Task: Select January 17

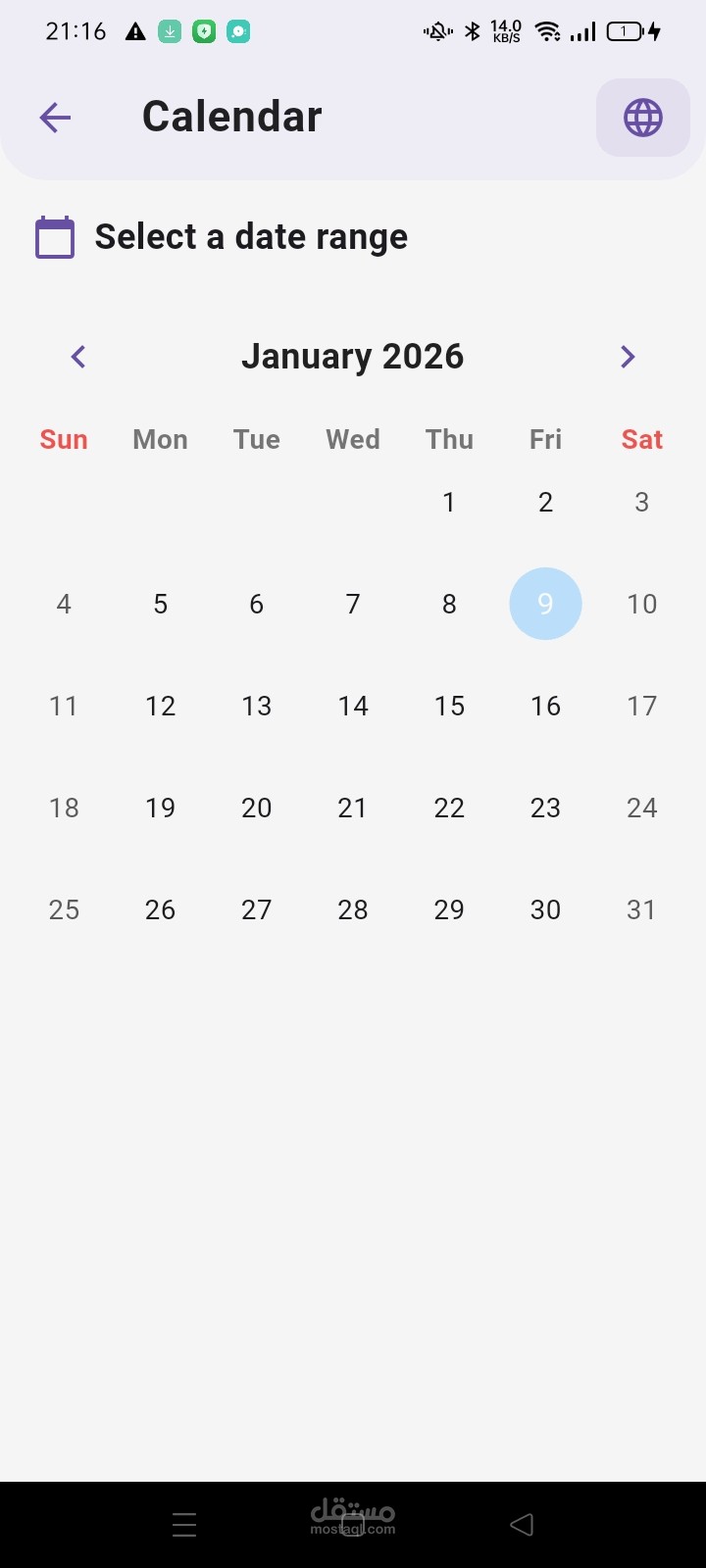Action: 641,706
